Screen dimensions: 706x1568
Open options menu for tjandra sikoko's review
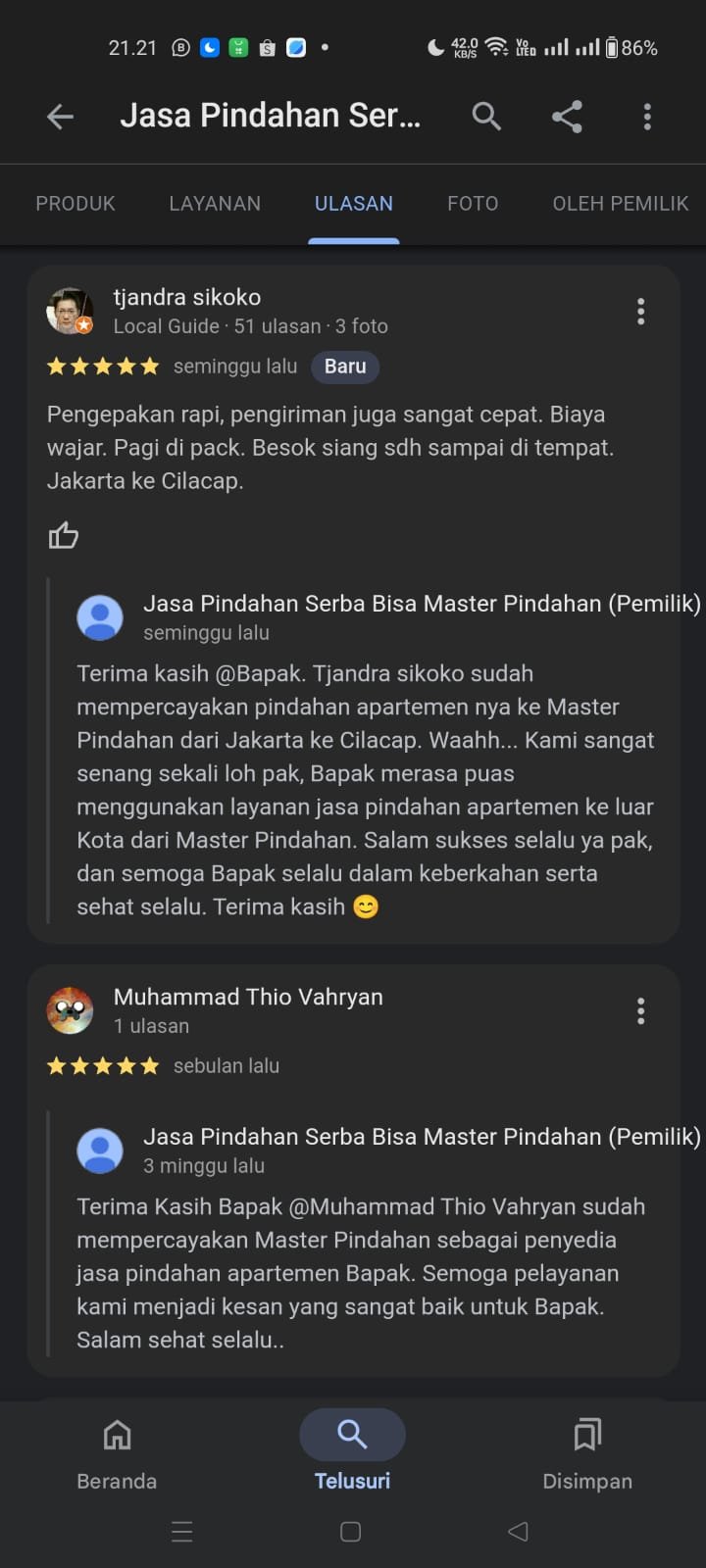(640, 312)
